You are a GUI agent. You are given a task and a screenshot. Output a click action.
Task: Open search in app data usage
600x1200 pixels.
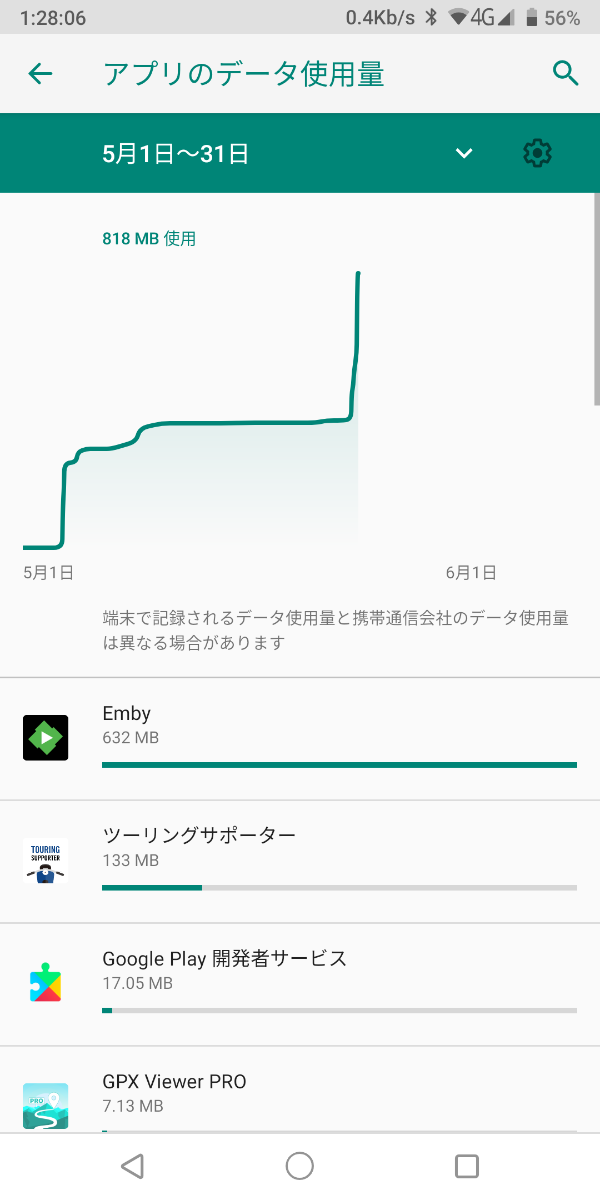[566, 74]
